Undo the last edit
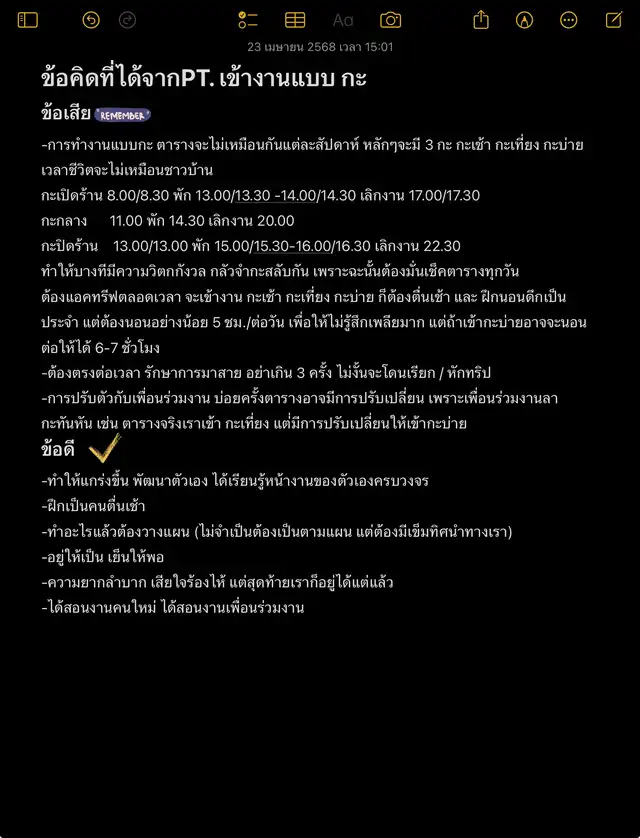The width and height of the screenshot is (640, 838). (91, 20)
